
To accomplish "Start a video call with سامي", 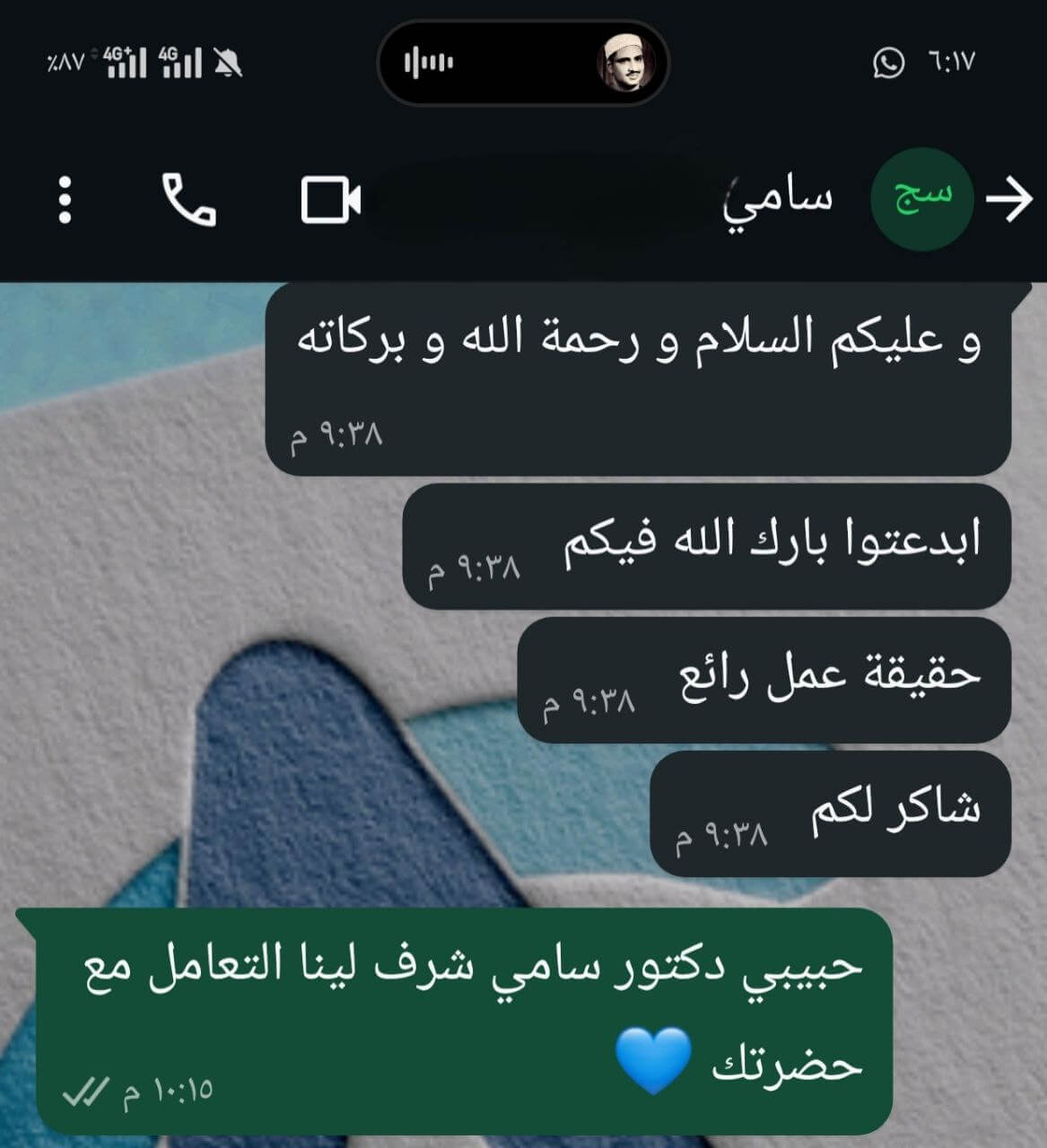I will point(330,199).
